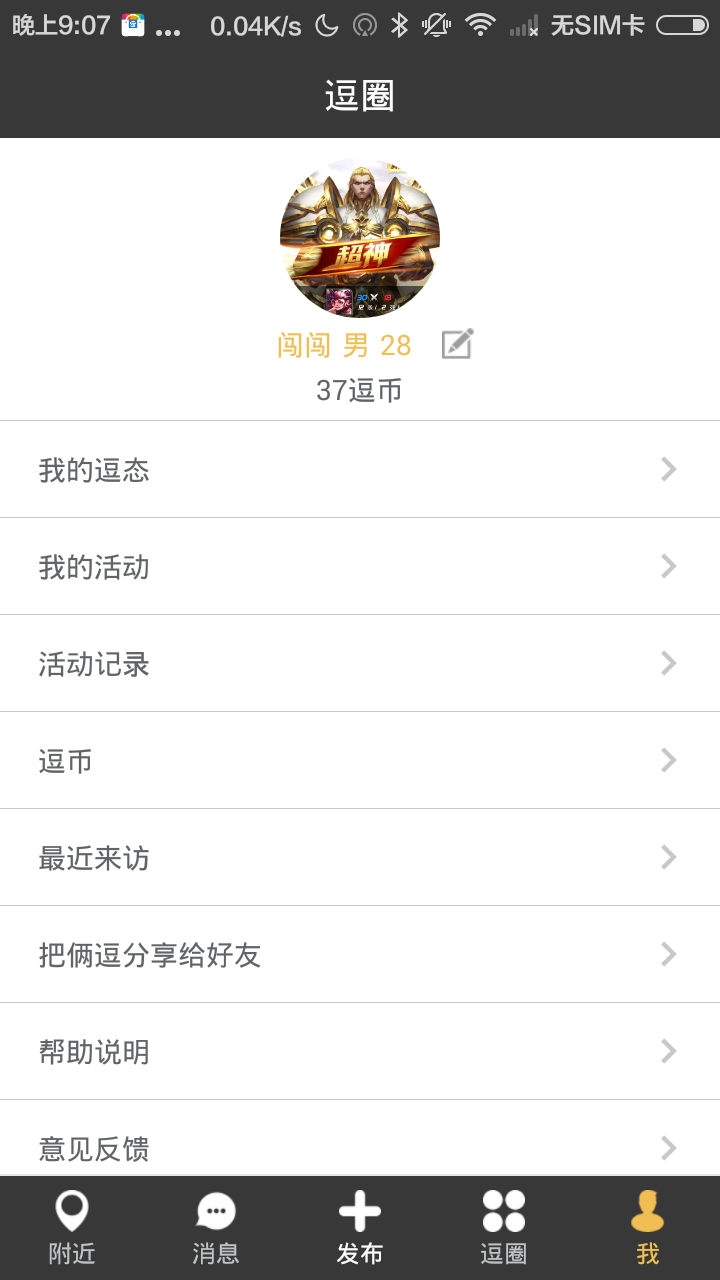Image resolution: width=720 pixels, height=1280 pixels.
Task: Switch to the 附近 tab
Action: (x=72, y=1228)
